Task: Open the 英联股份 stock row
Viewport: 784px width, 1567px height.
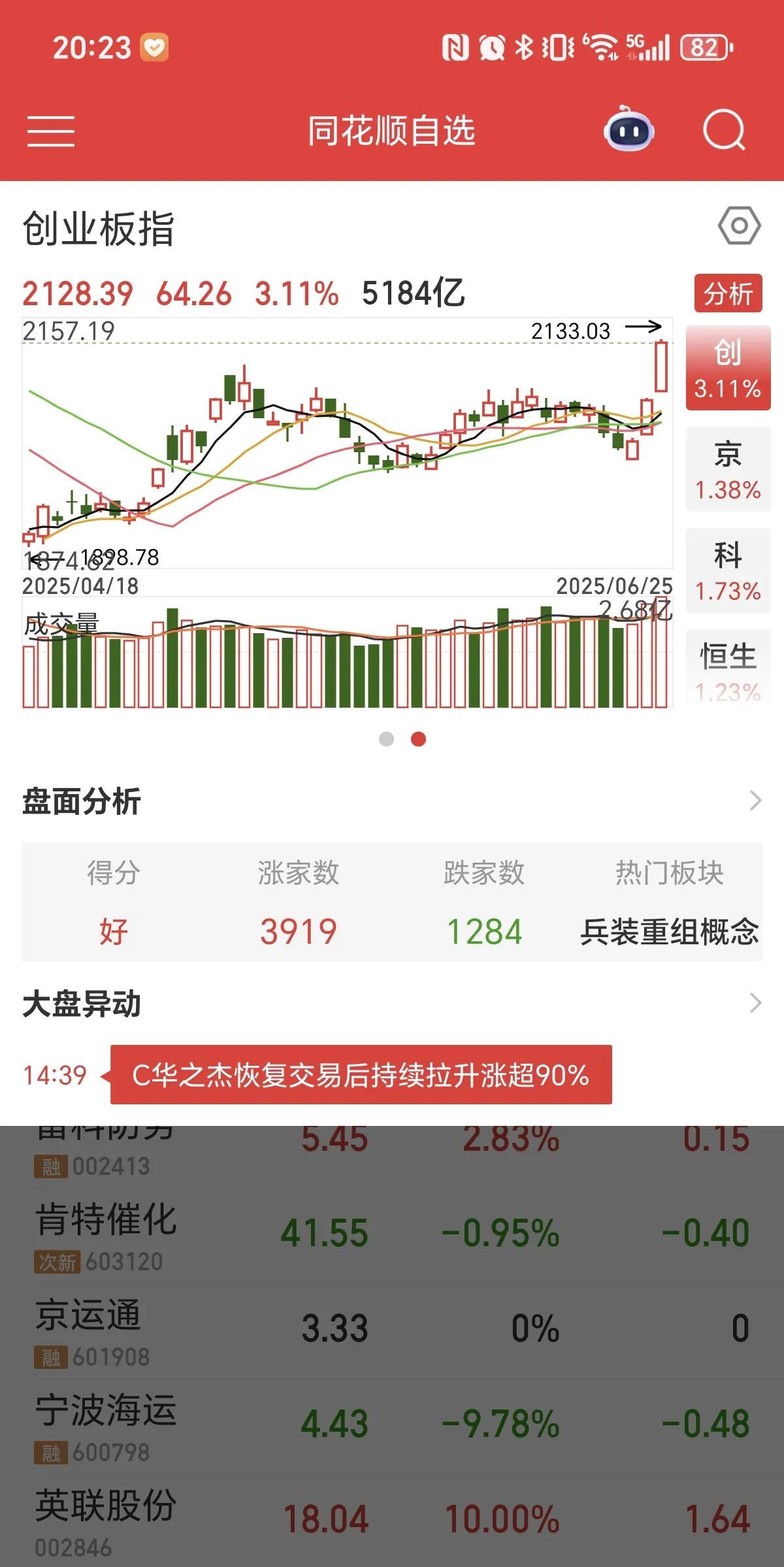Action: (392, 1521)
